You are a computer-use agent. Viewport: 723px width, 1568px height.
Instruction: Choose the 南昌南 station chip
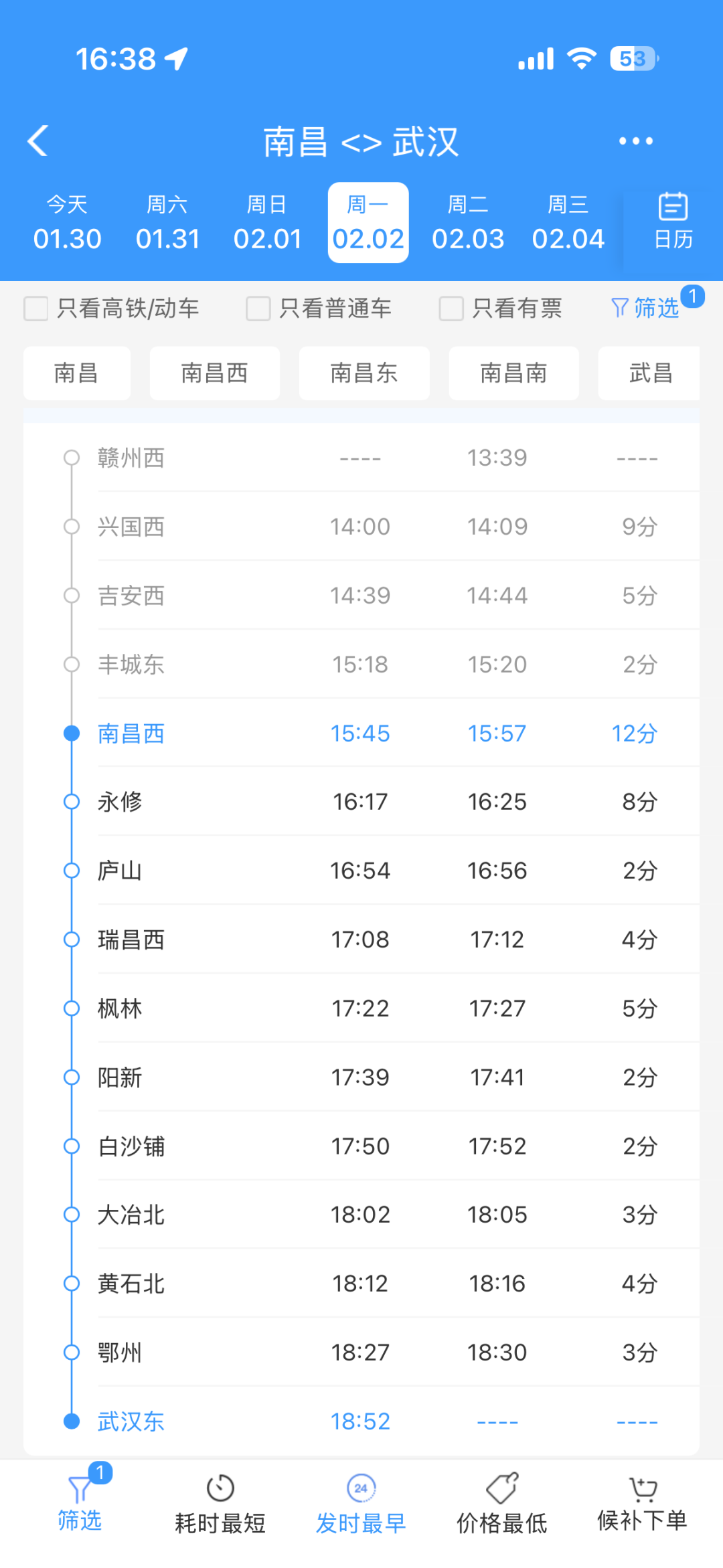coord(513,373)
